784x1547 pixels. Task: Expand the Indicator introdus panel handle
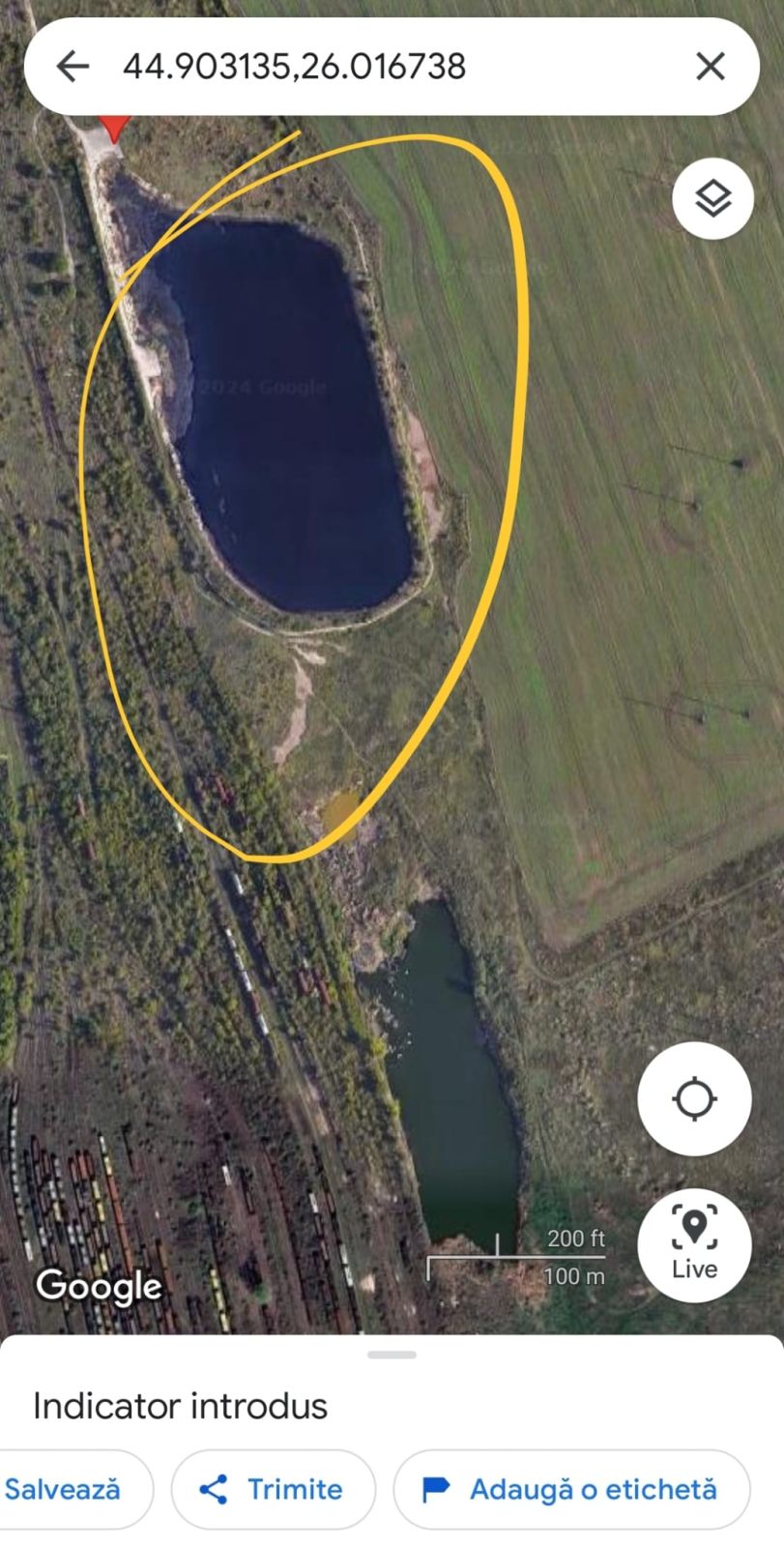click(x=392, y=1355)
